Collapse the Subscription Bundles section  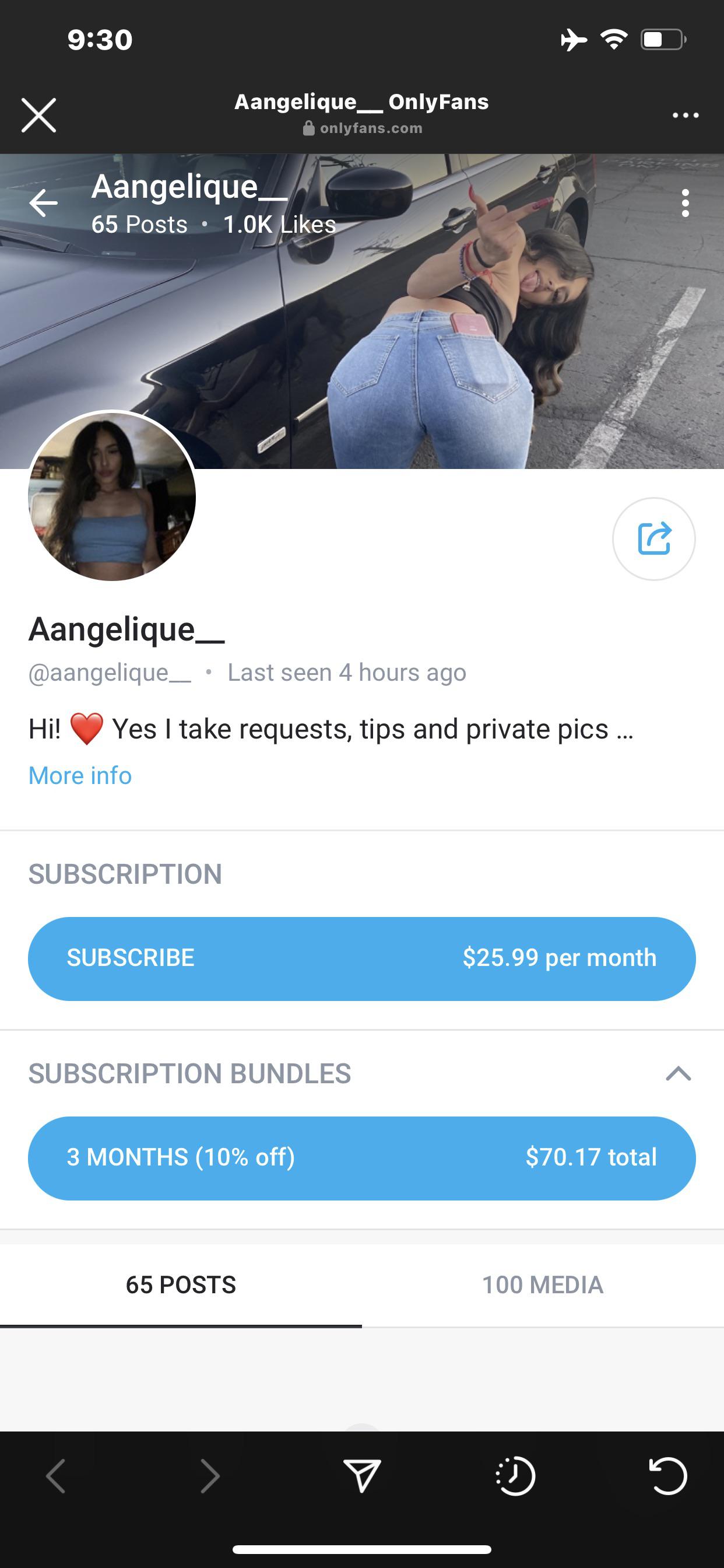tap(679, 1073)
